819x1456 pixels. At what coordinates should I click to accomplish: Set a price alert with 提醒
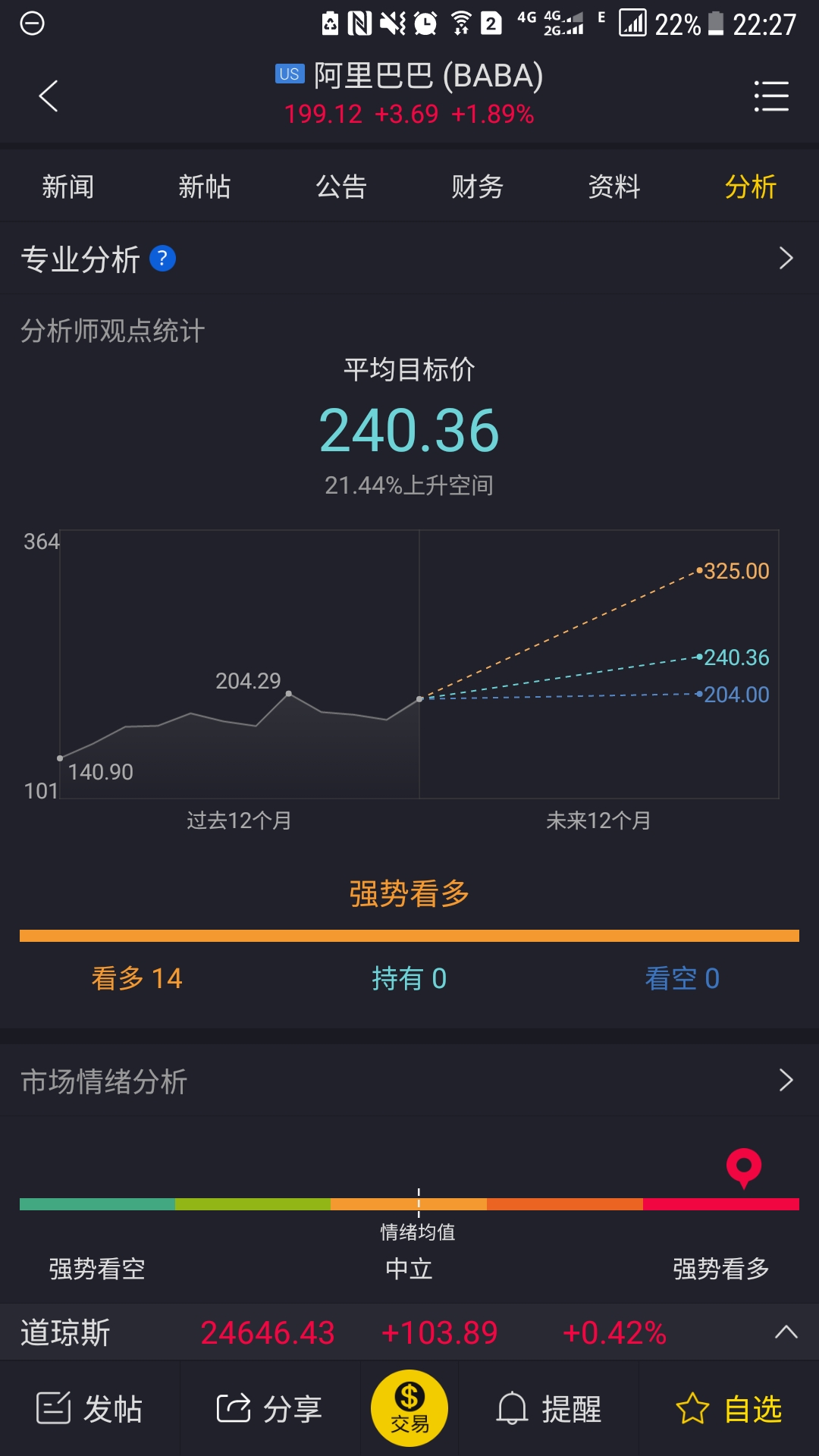pyautogui.click(x=549, y=1409)
